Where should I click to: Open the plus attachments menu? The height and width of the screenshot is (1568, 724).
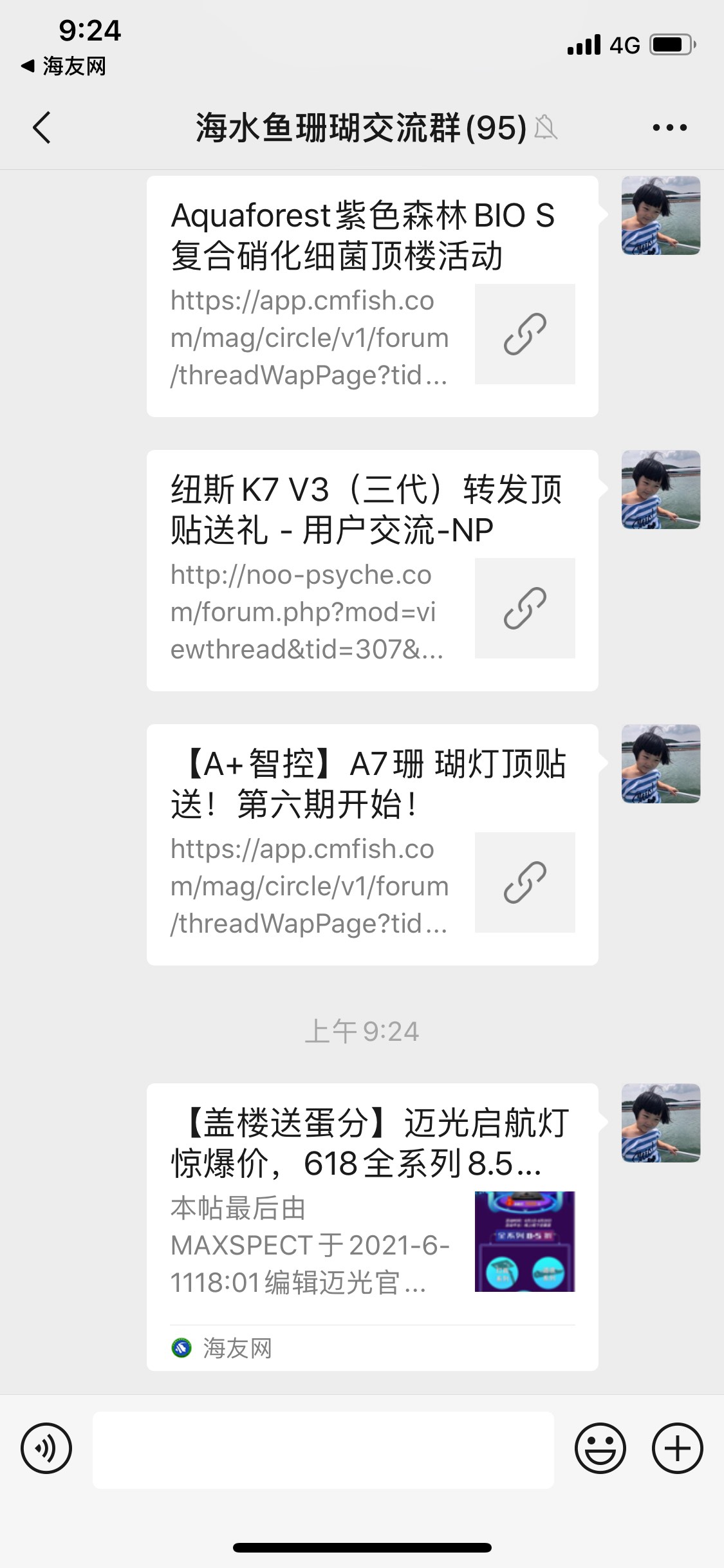pyautogui.click(x=677, y=1449)
